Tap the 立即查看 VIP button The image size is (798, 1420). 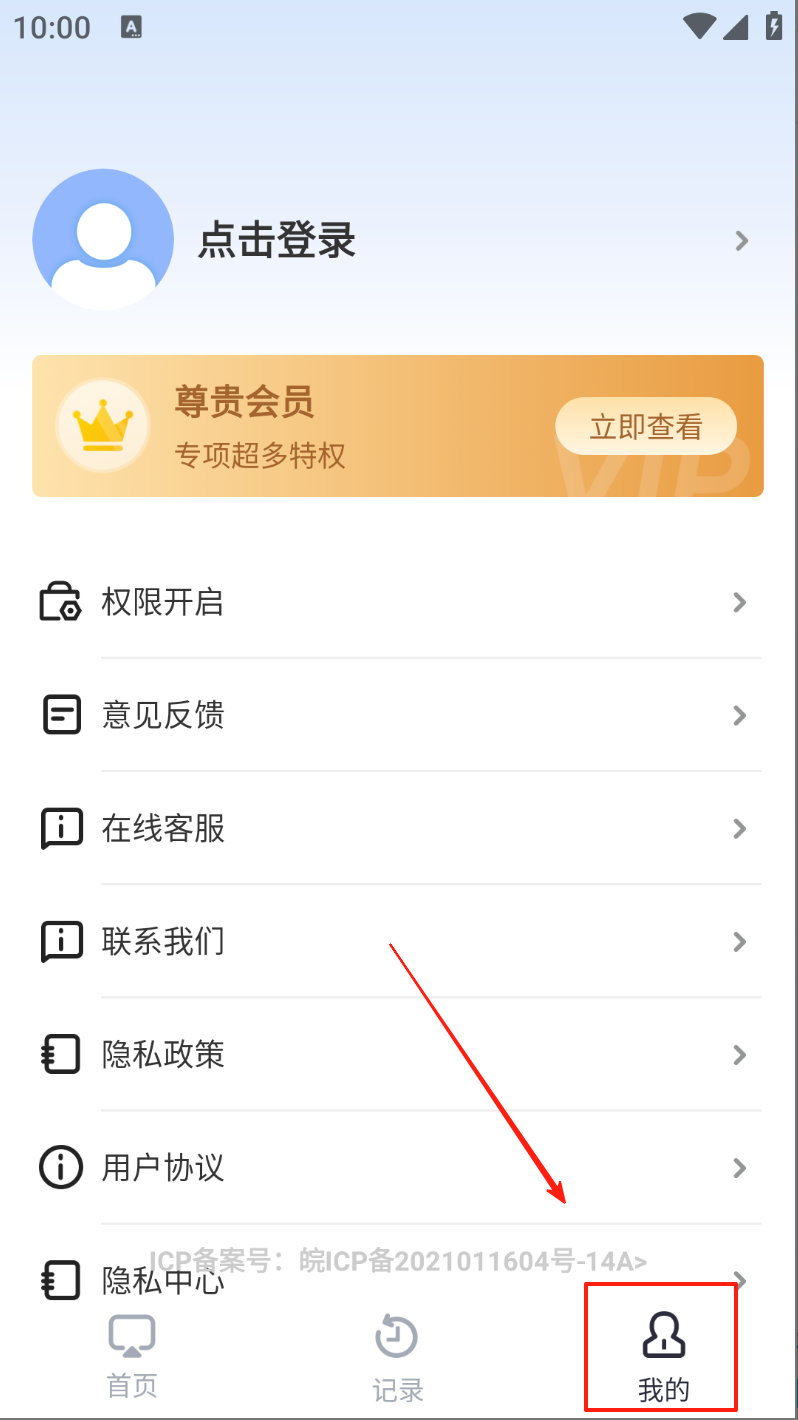pyautogui.click(x=646, y=427)
